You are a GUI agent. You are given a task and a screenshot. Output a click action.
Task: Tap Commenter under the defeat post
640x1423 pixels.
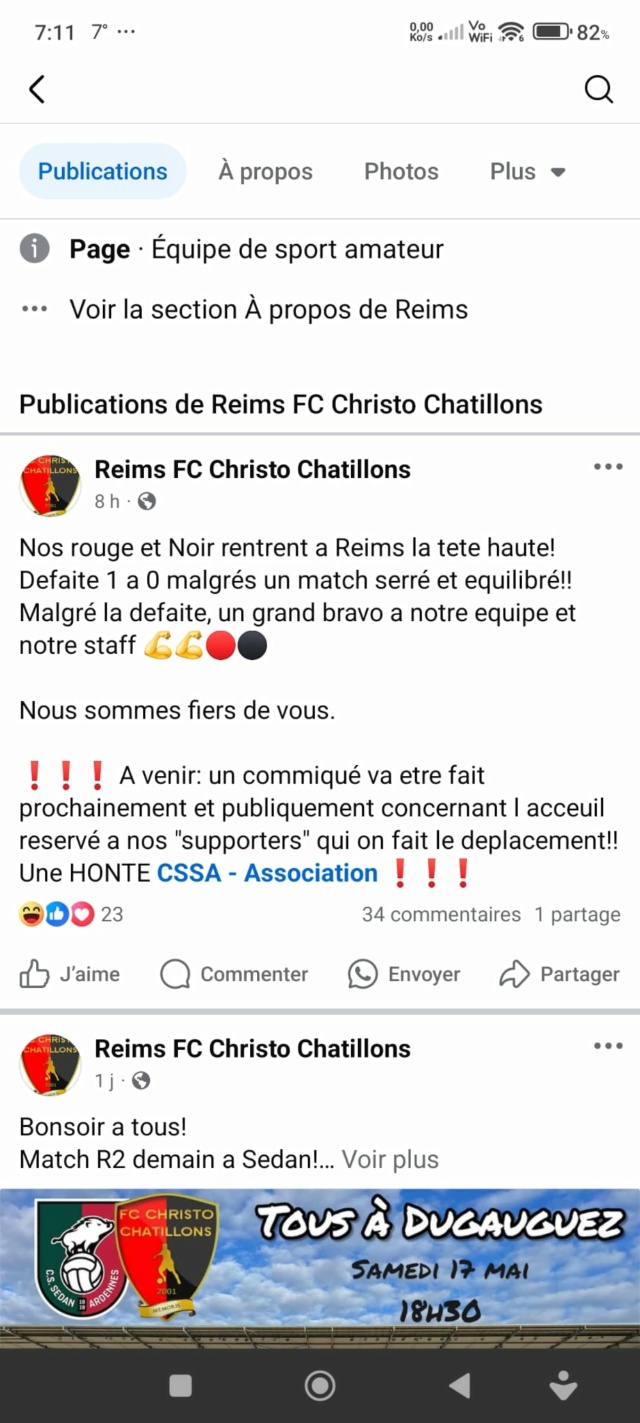pyautogui.click(x=235, y=974)
